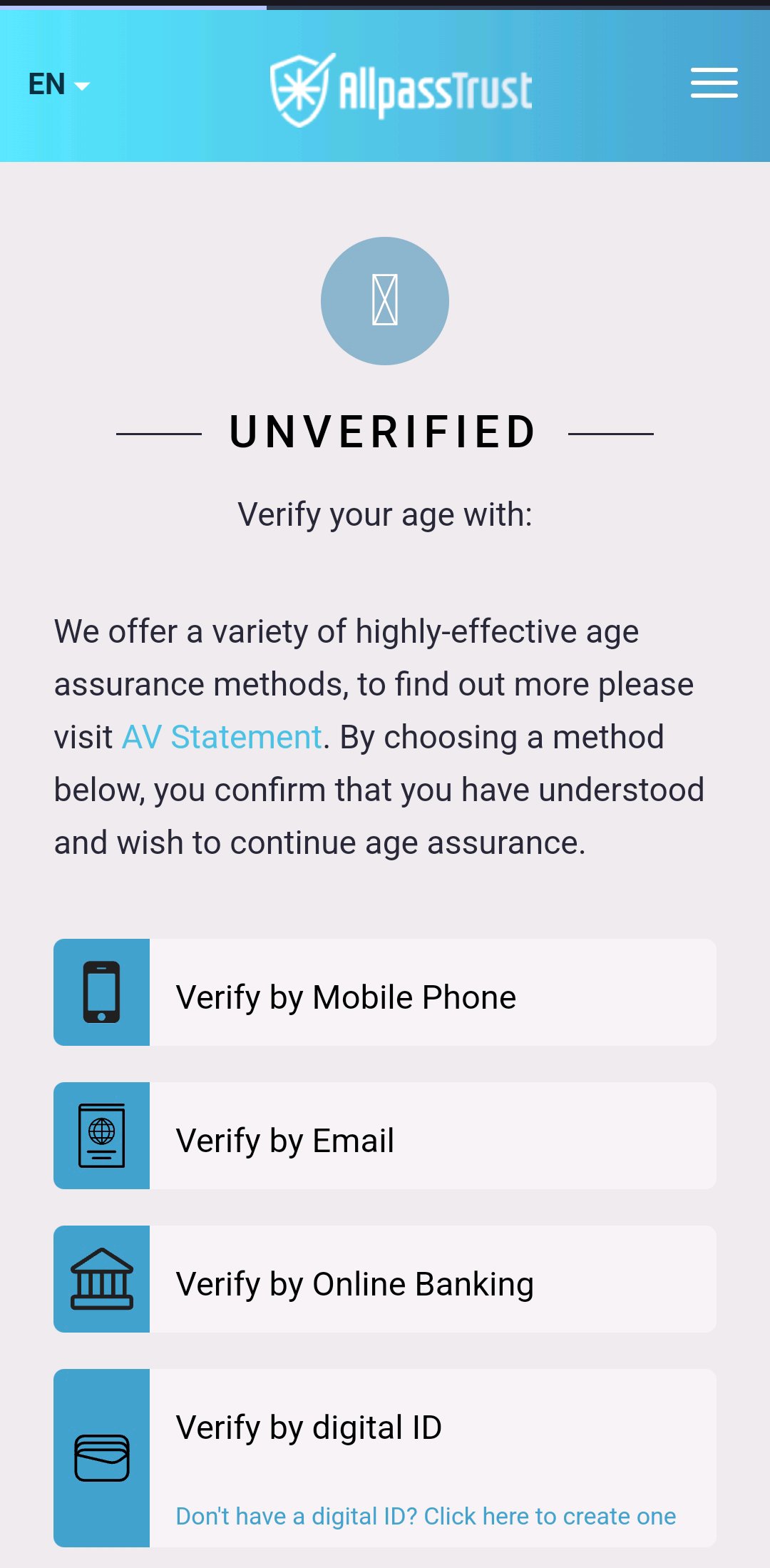This screenshot has height=1568, width=770.
Task: Tap the link to create a digital ID
Action: click(426, 1516)
